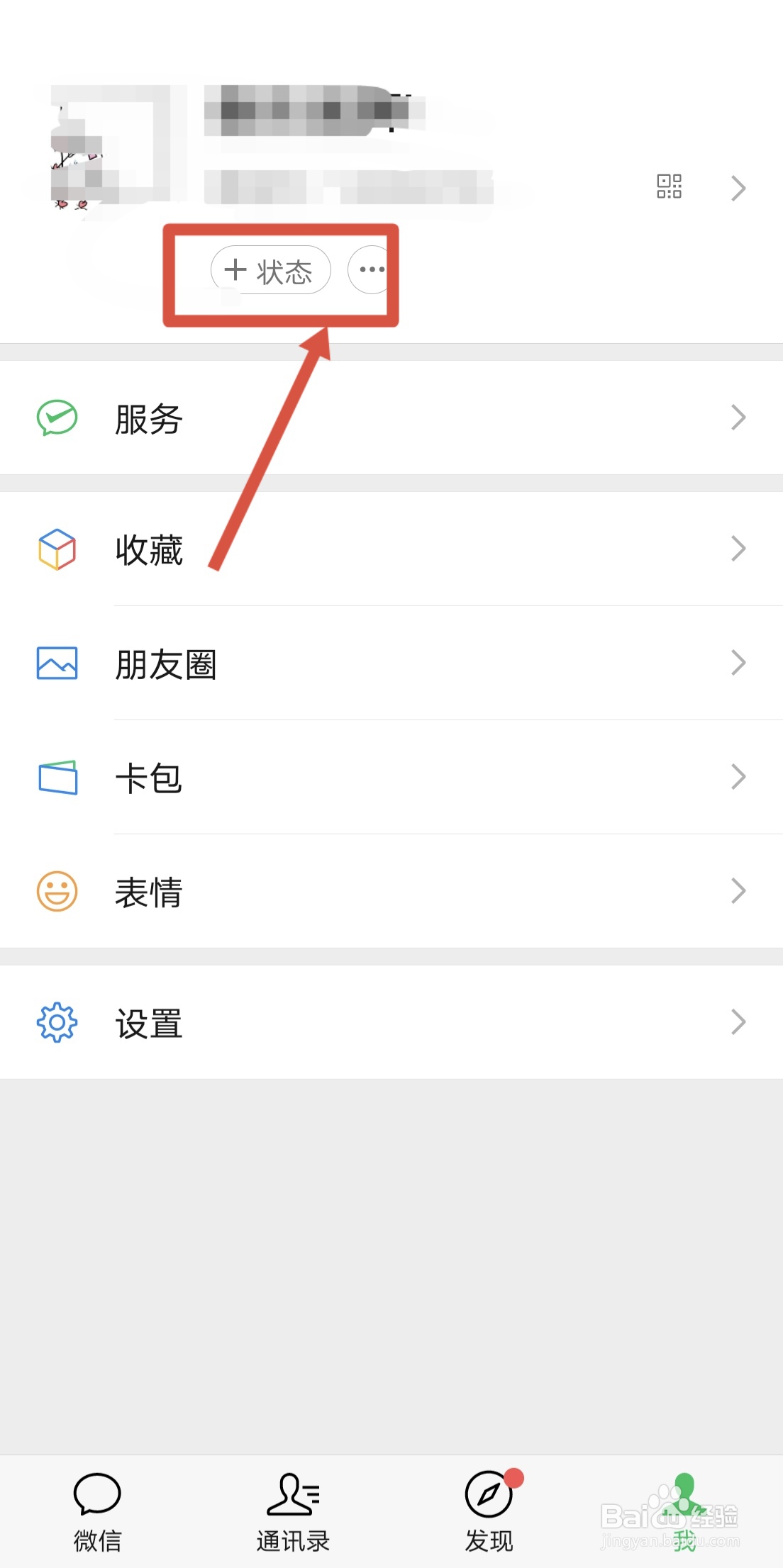Open 朋友圈 (Moments) via its picture icon
783x1568 pixels.
coord(57,663)
